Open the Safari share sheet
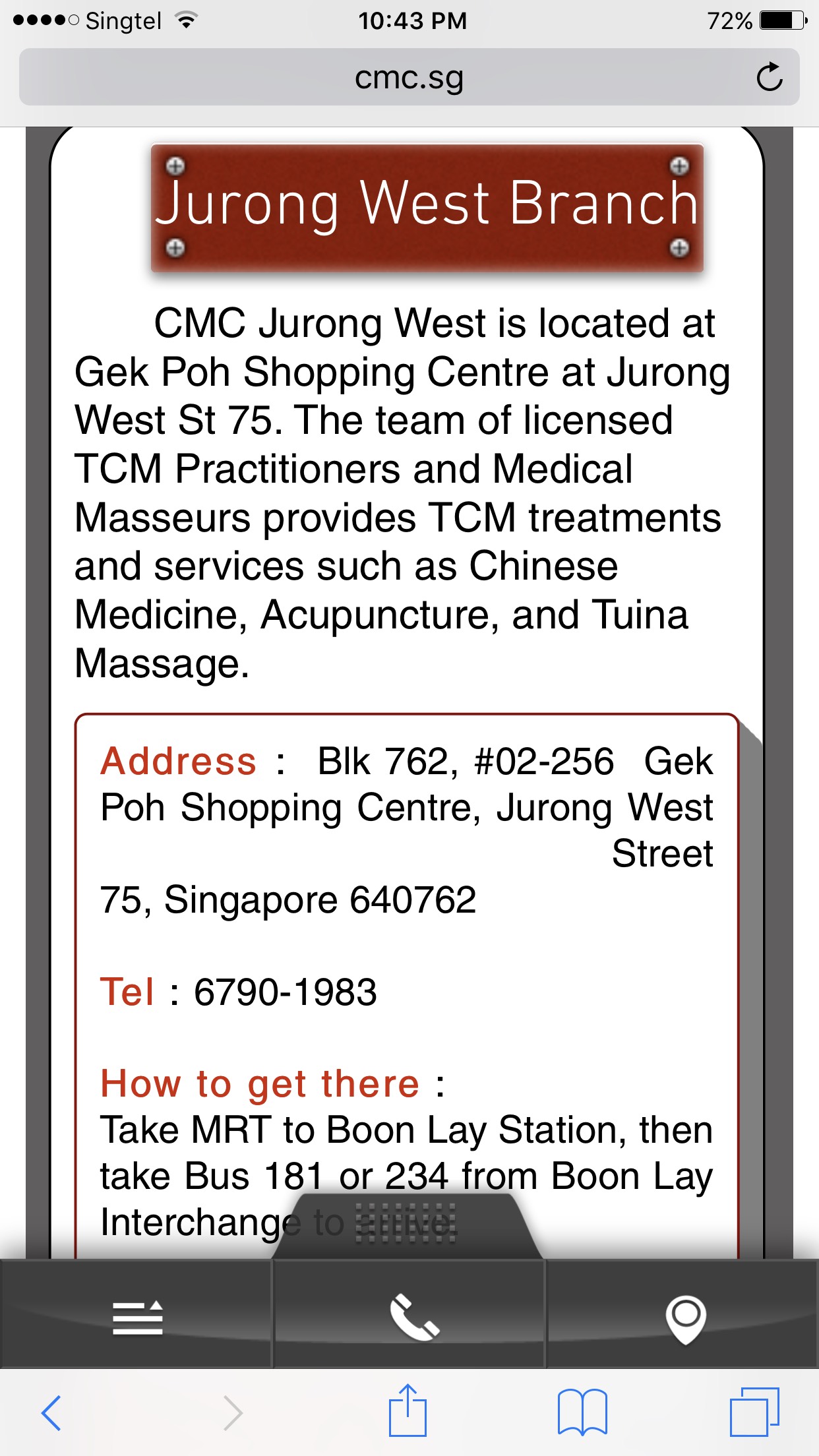The image size is (819, 1456). pos(408,1411)
